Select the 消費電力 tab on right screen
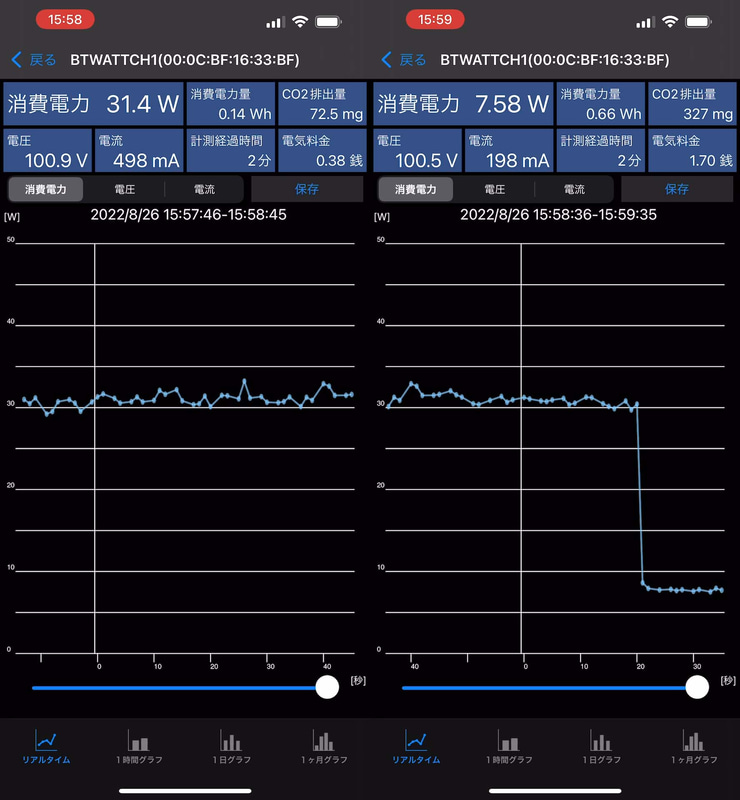 415,188
